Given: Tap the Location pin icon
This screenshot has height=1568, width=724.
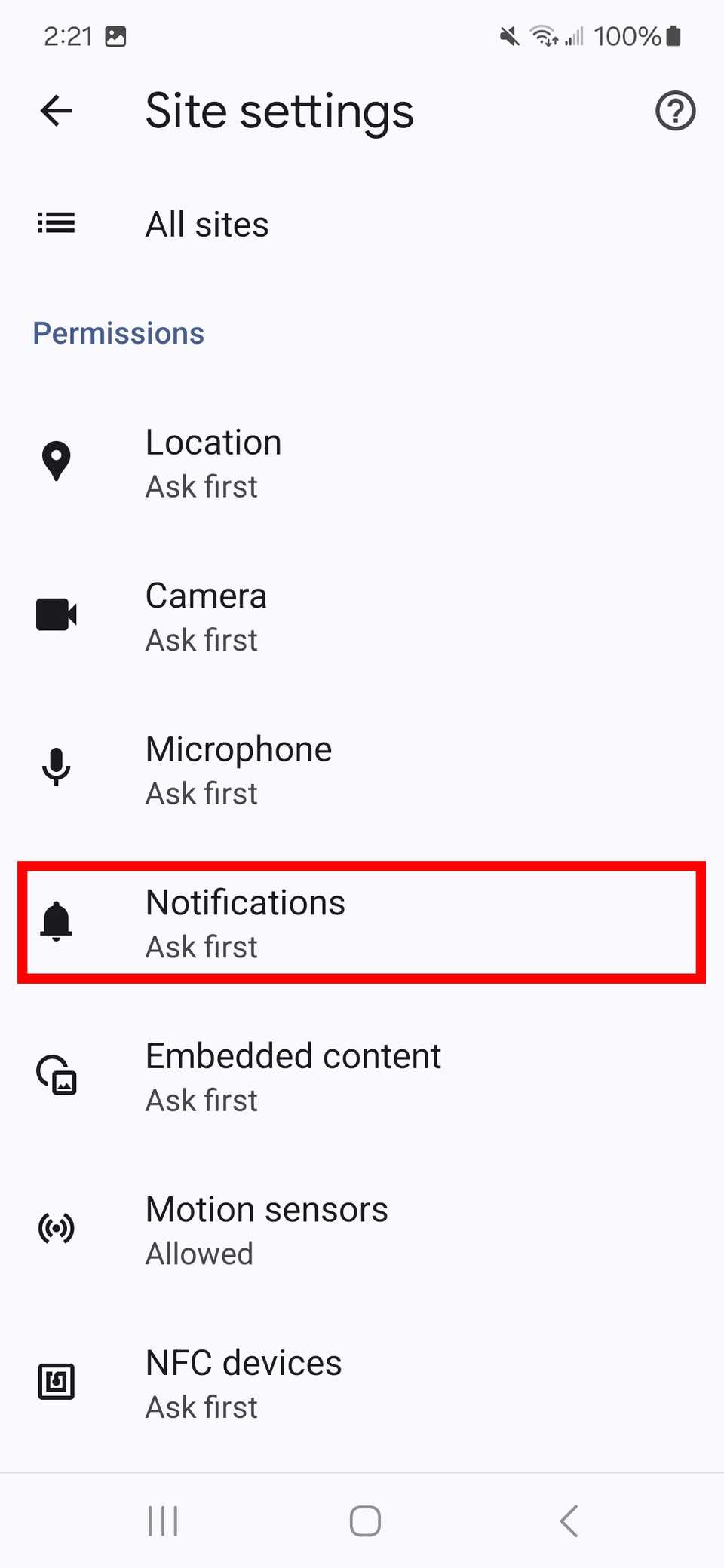Looking at the screenshot, I should tap(56, 461).
